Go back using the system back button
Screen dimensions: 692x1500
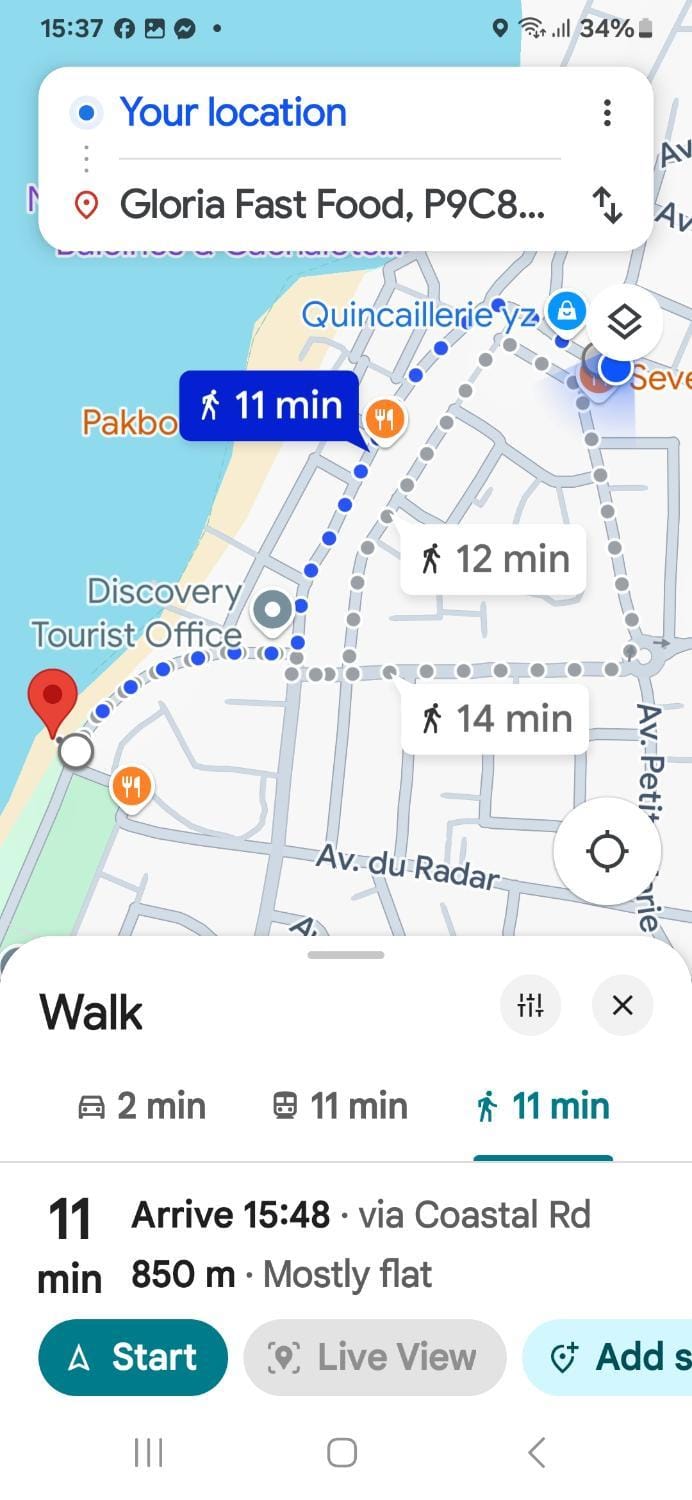click(537, 1452)
